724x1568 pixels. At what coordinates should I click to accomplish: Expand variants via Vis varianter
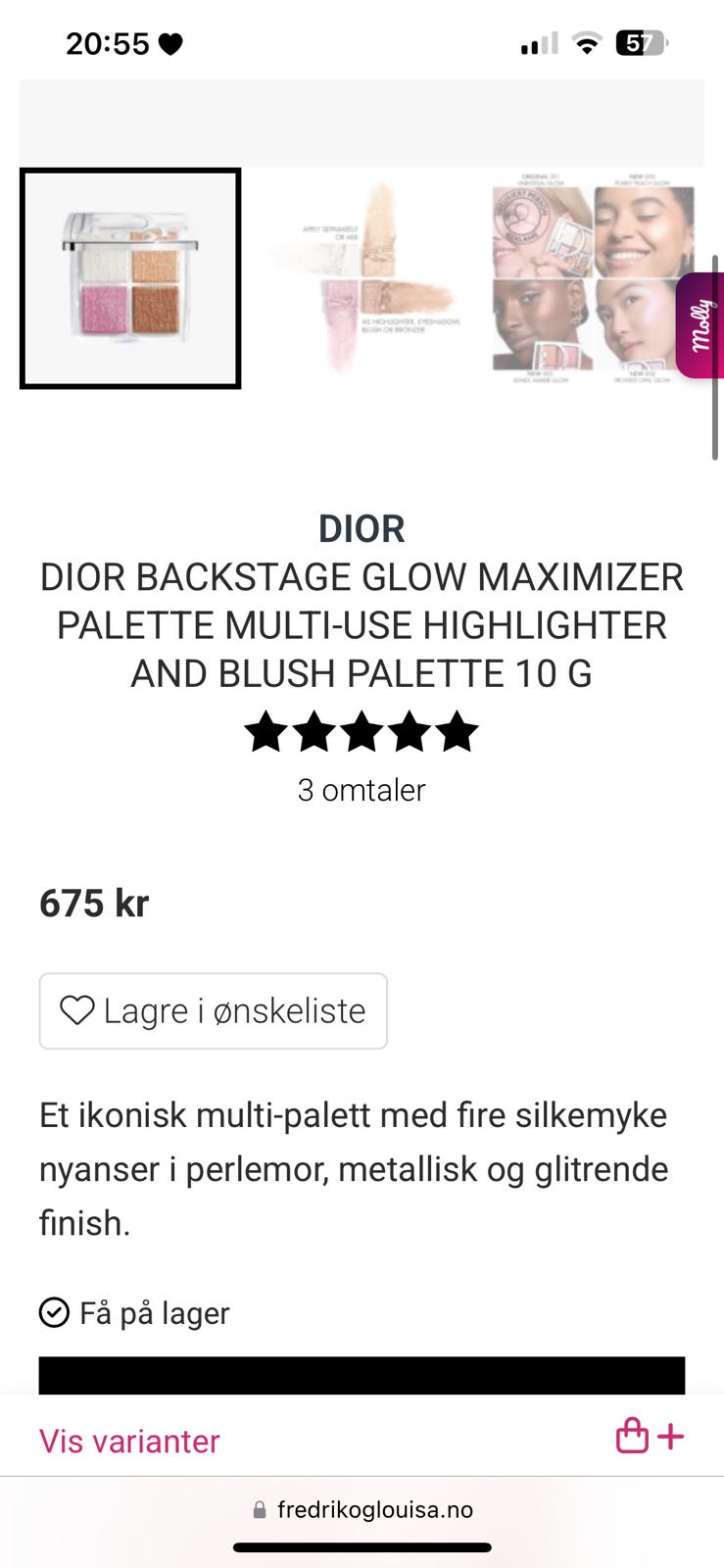127,1441
